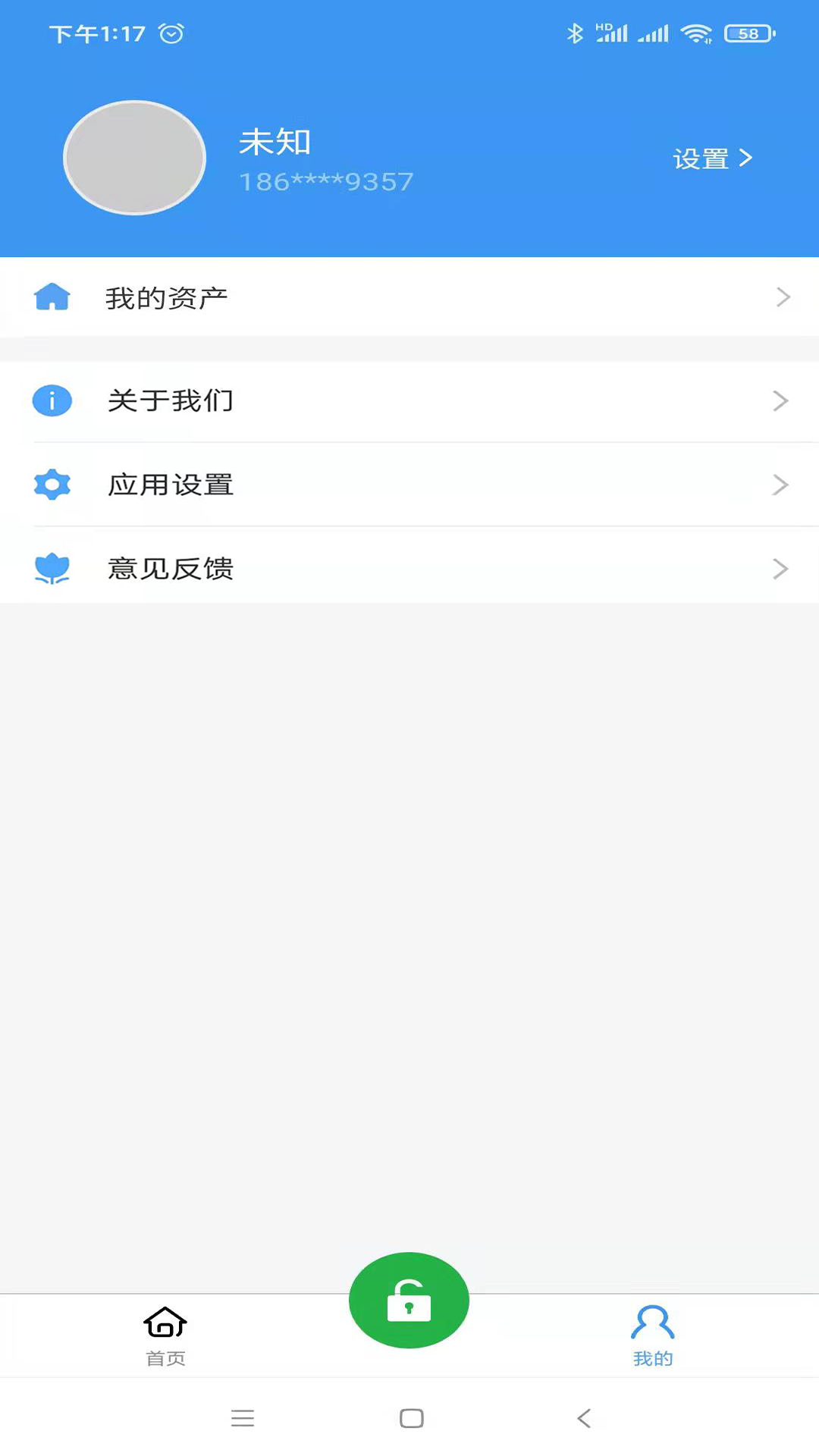Tap the green unlock button
The width and height of the screenshot is (819, 1456).
tap(409, 1300)
